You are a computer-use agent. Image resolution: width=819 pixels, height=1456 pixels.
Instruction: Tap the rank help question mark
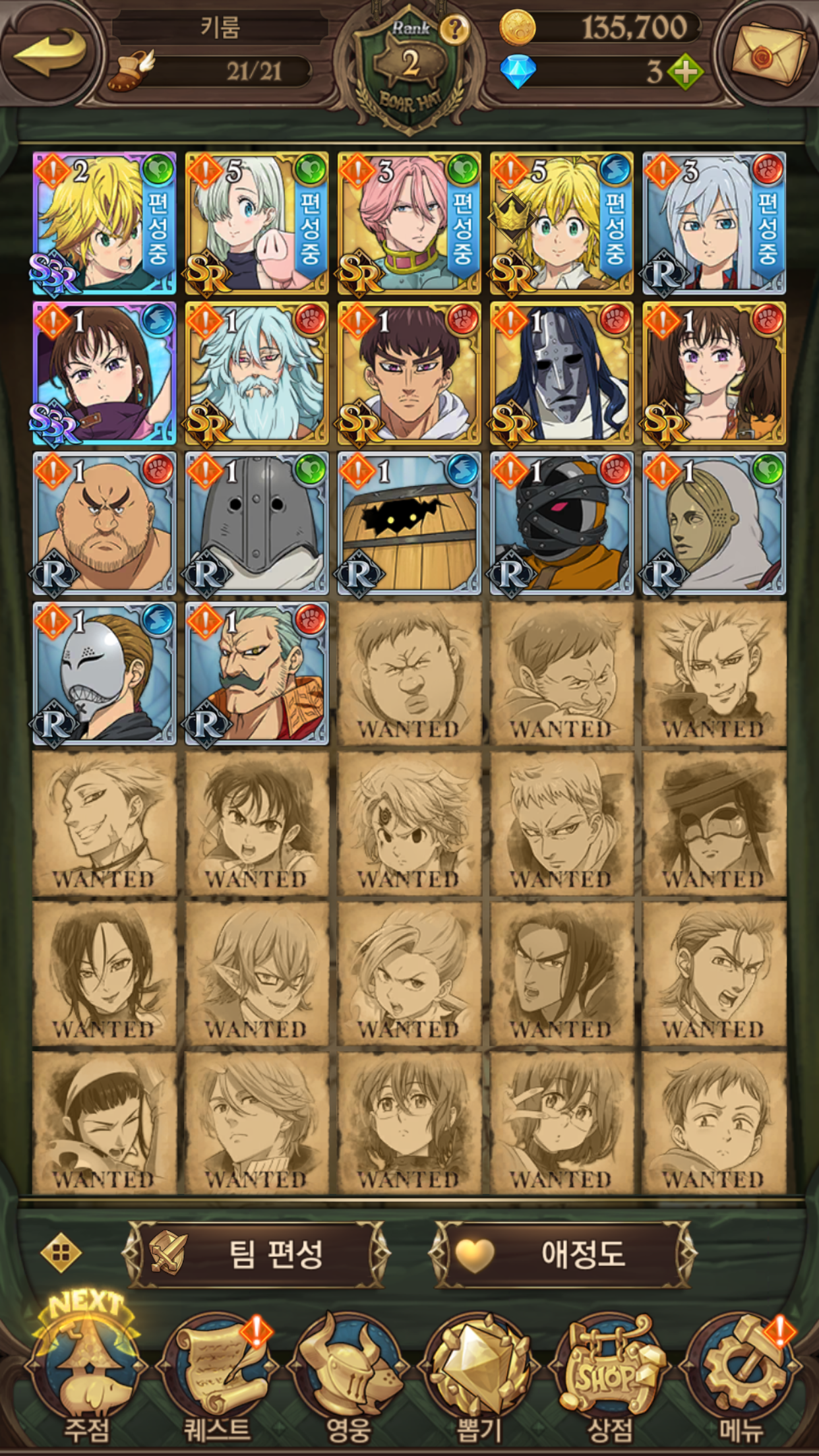(454, 29)
